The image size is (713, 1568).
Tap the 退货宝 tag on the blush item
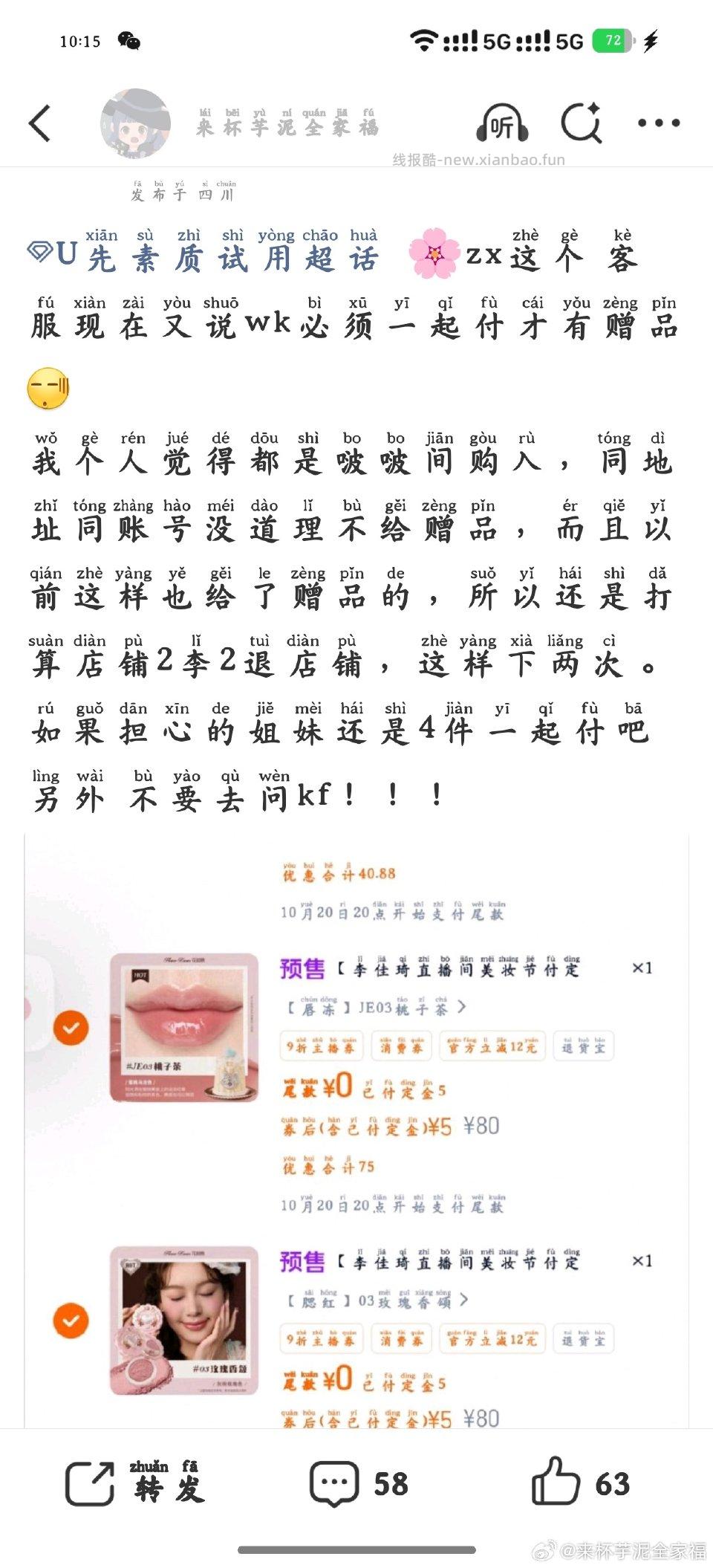click(x=584, y=1339)
